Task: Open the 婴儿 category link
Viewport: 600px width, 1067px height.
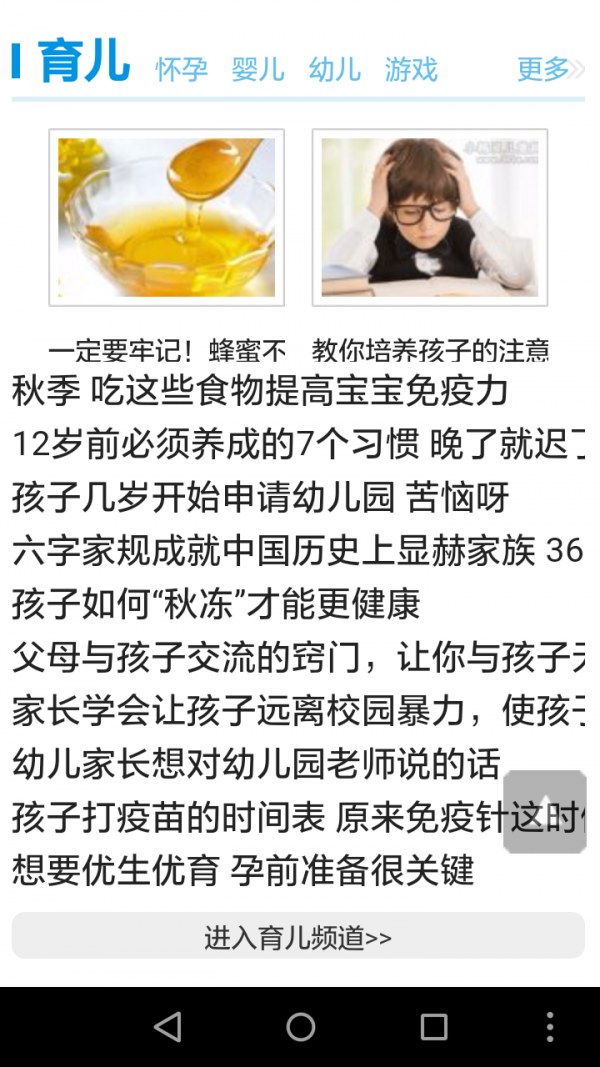Action: coord(258,69)
